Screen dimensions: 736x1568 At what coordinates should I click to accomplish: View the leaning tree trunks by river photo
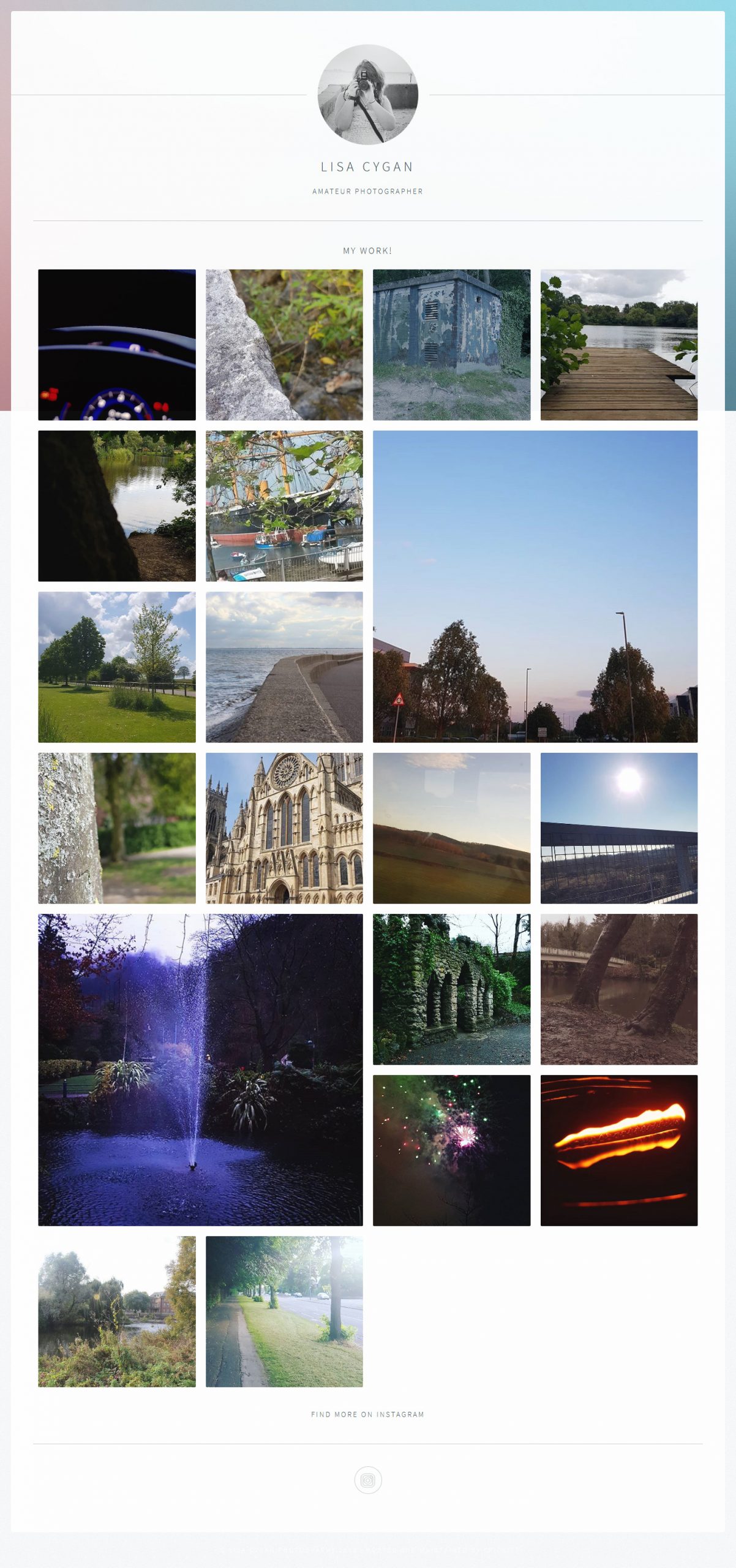click(618, 989)
